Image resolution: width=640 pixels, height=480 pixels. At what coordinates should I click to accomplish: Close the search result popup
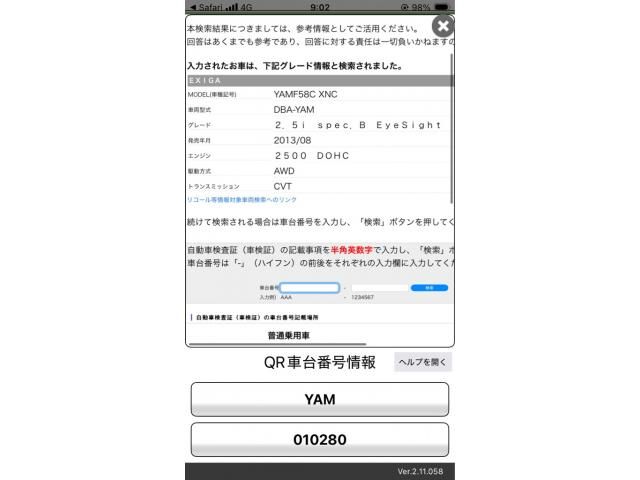coord(442,27)
